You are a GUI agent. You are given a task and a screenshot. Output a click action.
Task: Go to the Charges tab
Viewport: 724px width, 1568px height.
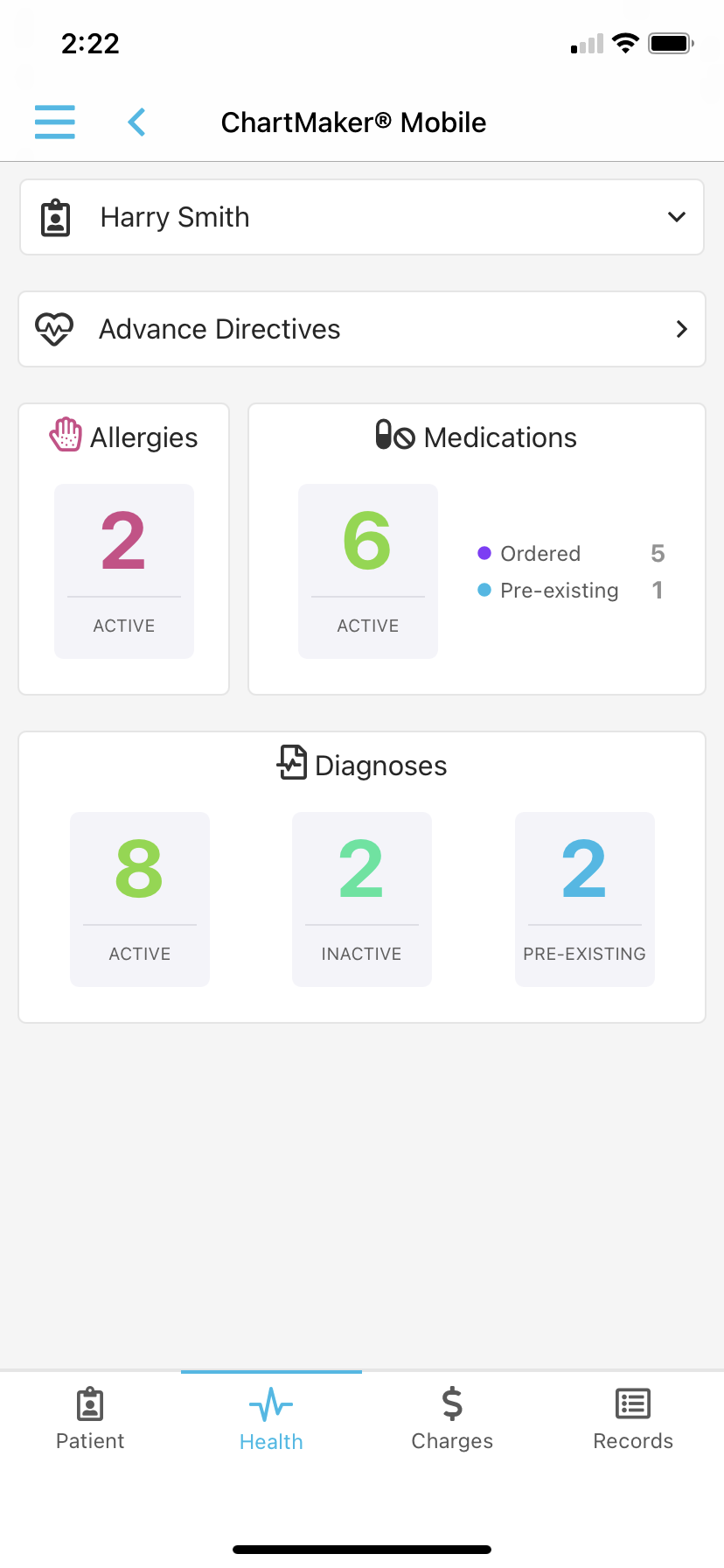(x=452, y=1419)
